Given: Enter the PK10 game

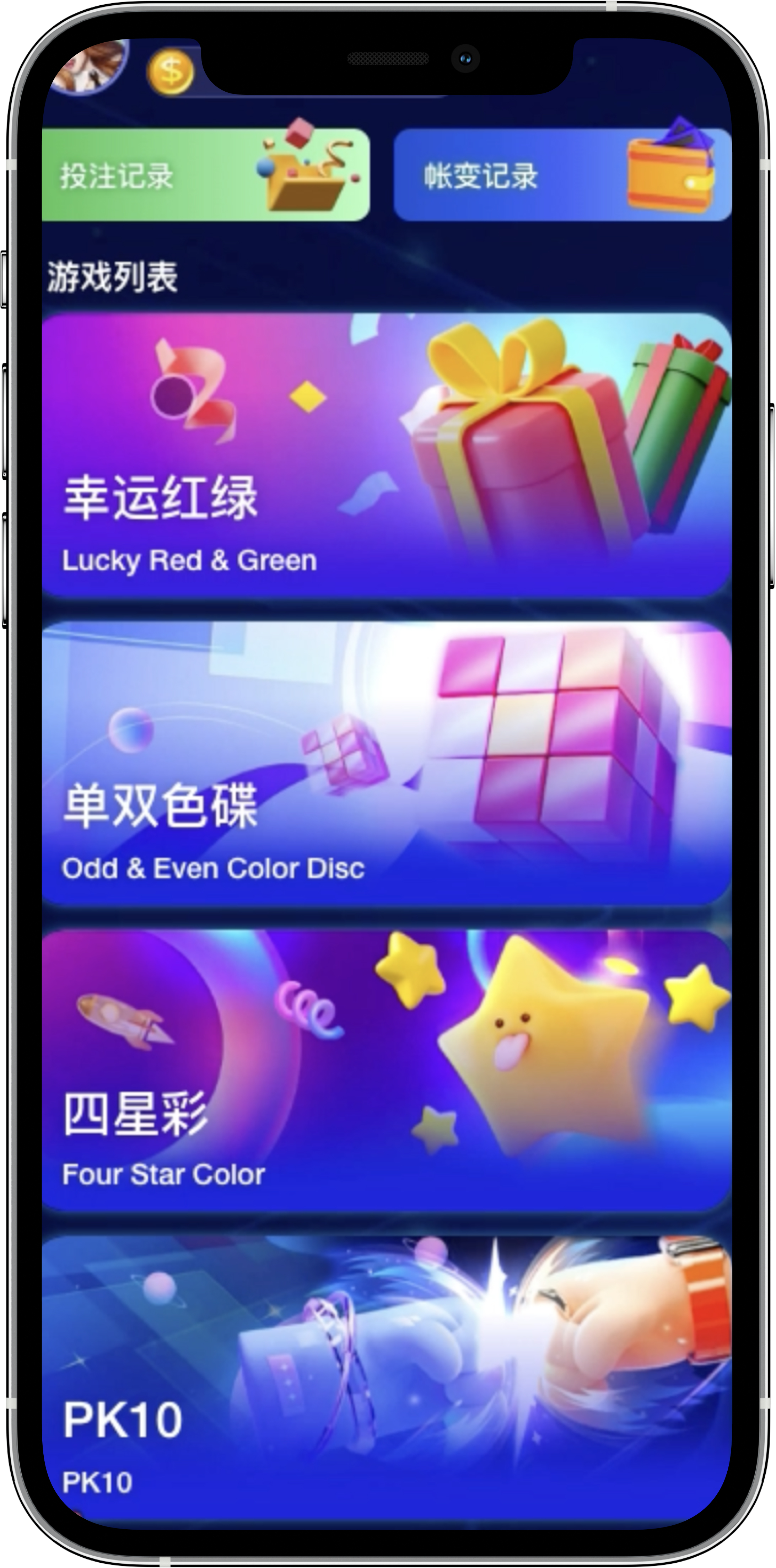Looking at the screenshot, I should click(387, 1379).
